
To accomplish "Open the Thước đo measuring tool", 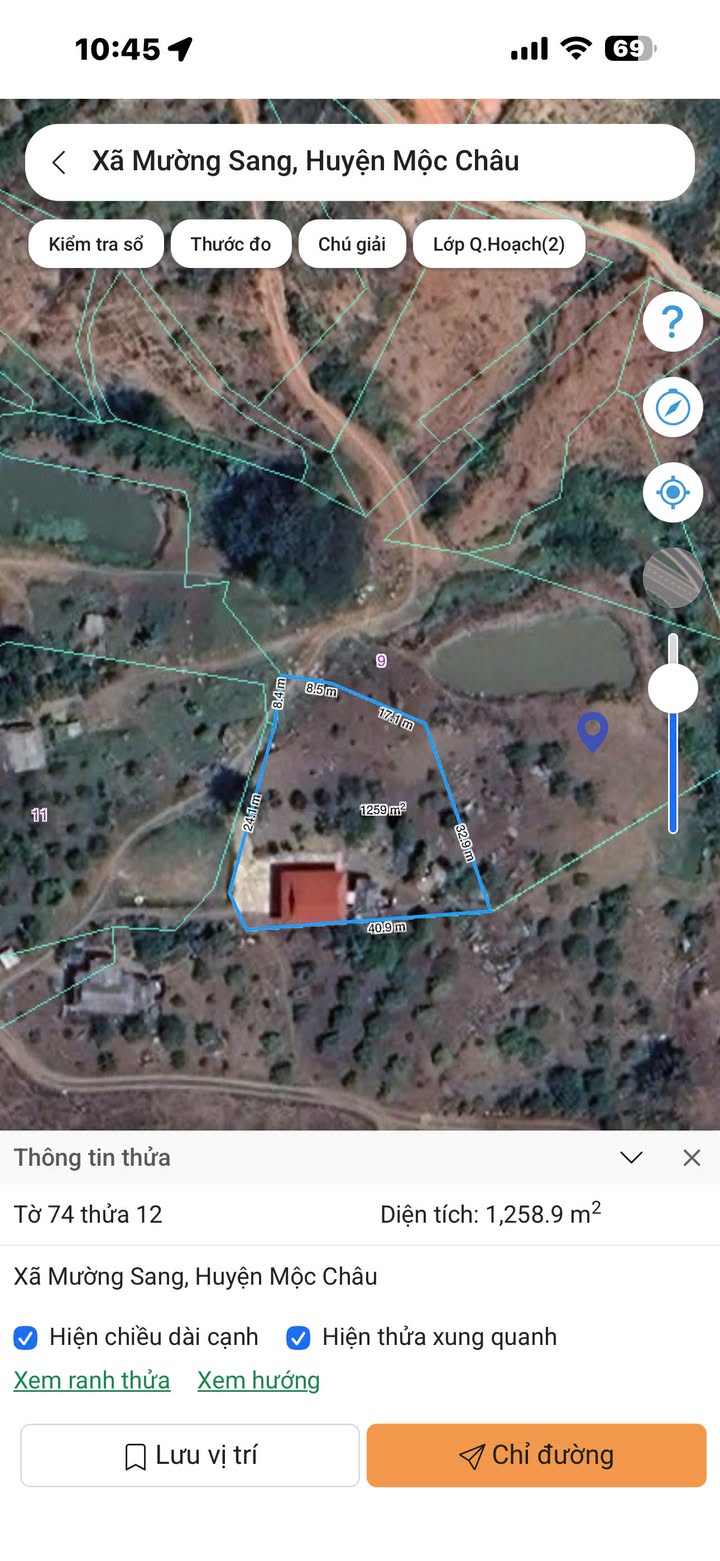I will pyautogui.click(x=231, y=244).
